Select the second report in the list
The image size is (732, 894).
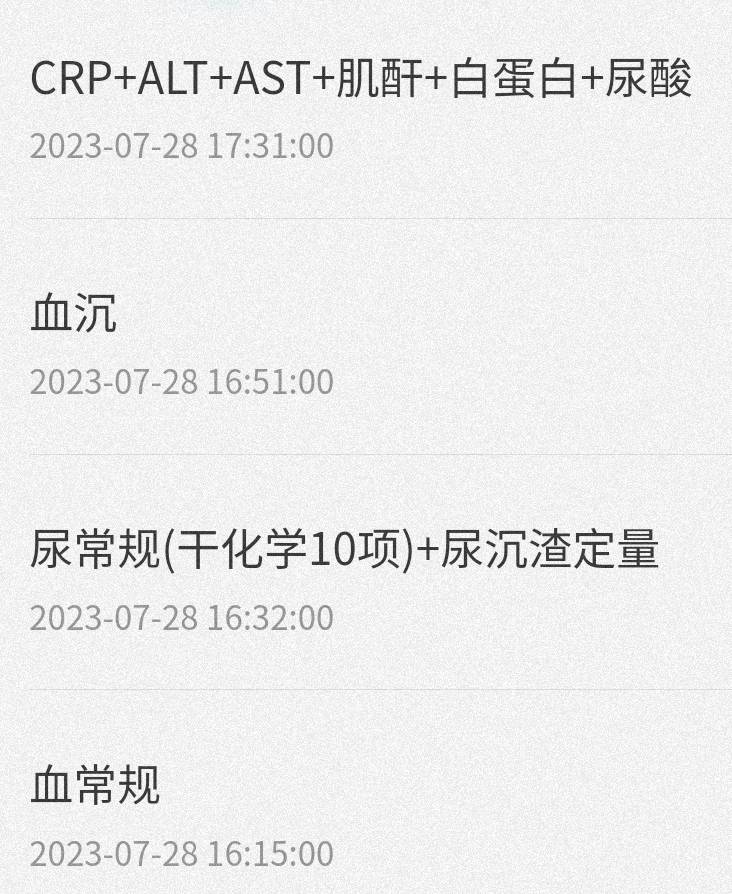366,345
